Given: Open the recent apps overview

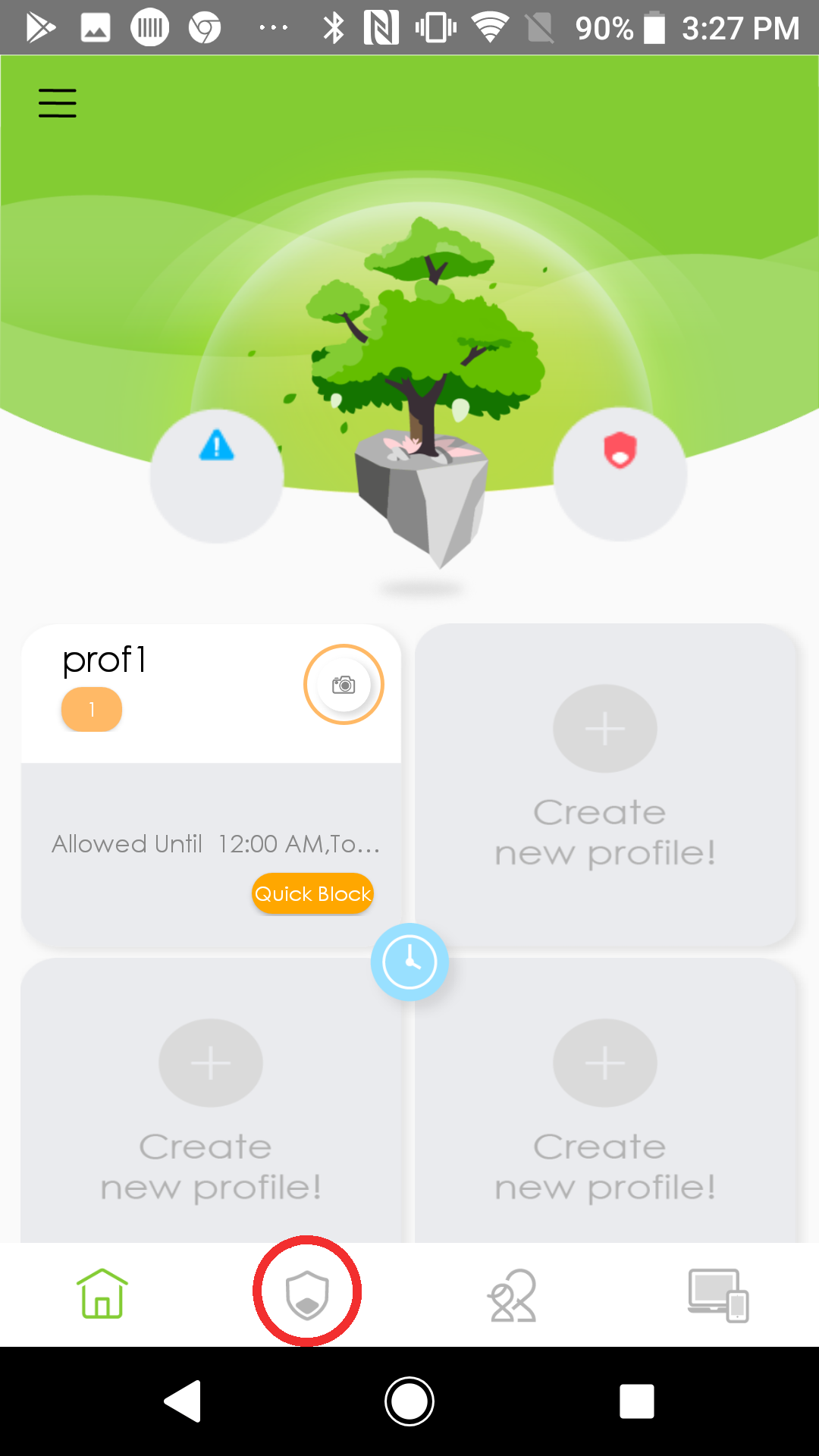Looking at the screenshot, I should pyautogui.click(x=636, y=1401).
